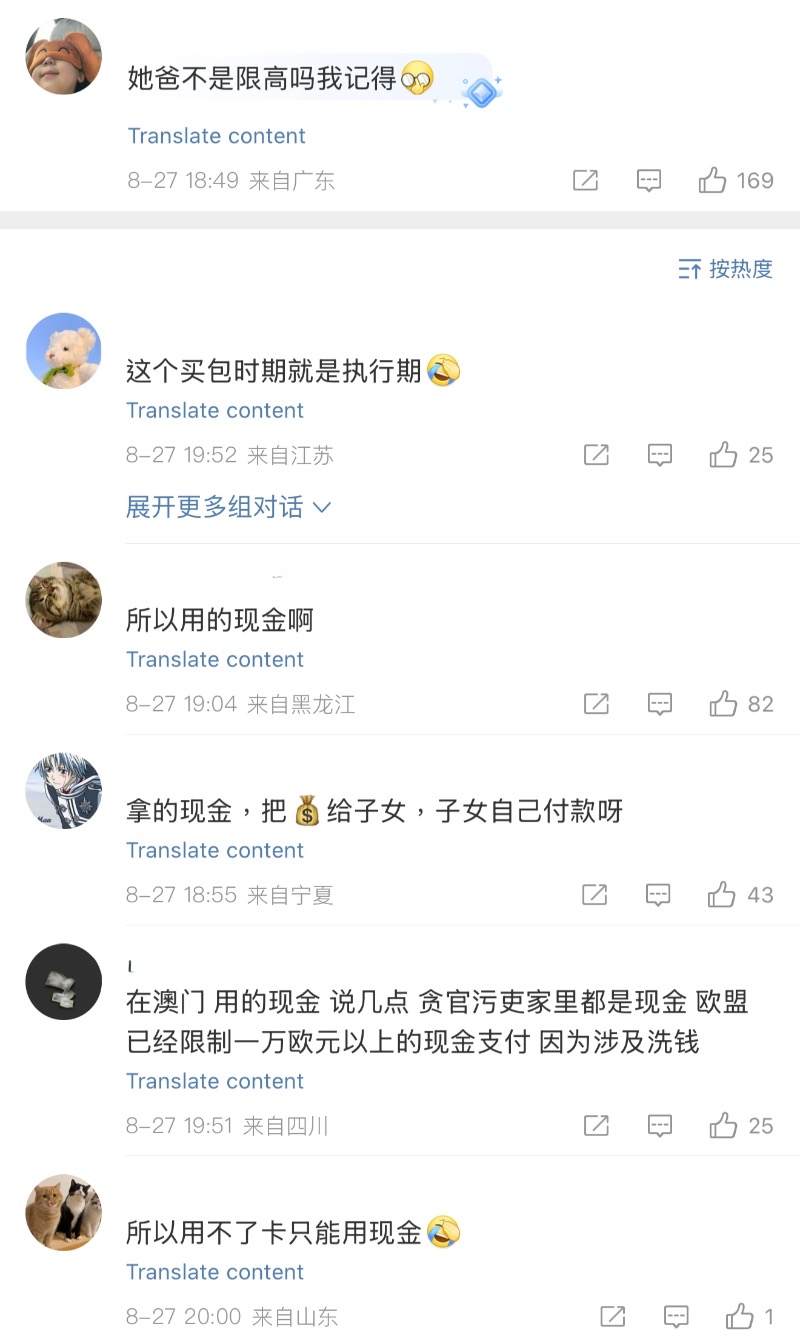Screen dimensions: 800x1341
Task: Reply to the comment 所以用的现金啊
Action: pyautogui.click(x=659, y=705)
